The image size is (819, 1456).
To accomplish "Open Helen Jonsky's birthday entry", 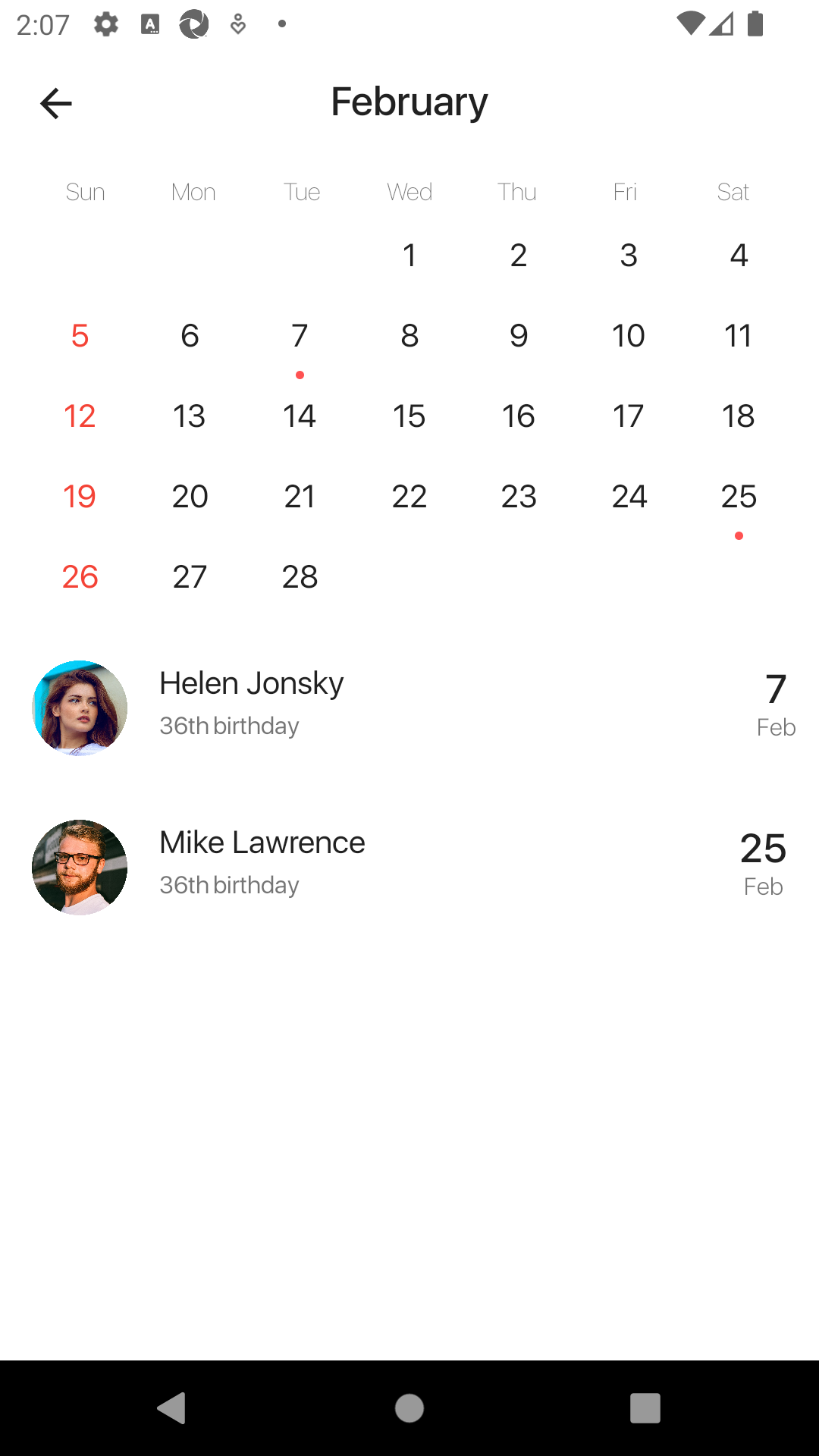I will (x=409, y=708).
